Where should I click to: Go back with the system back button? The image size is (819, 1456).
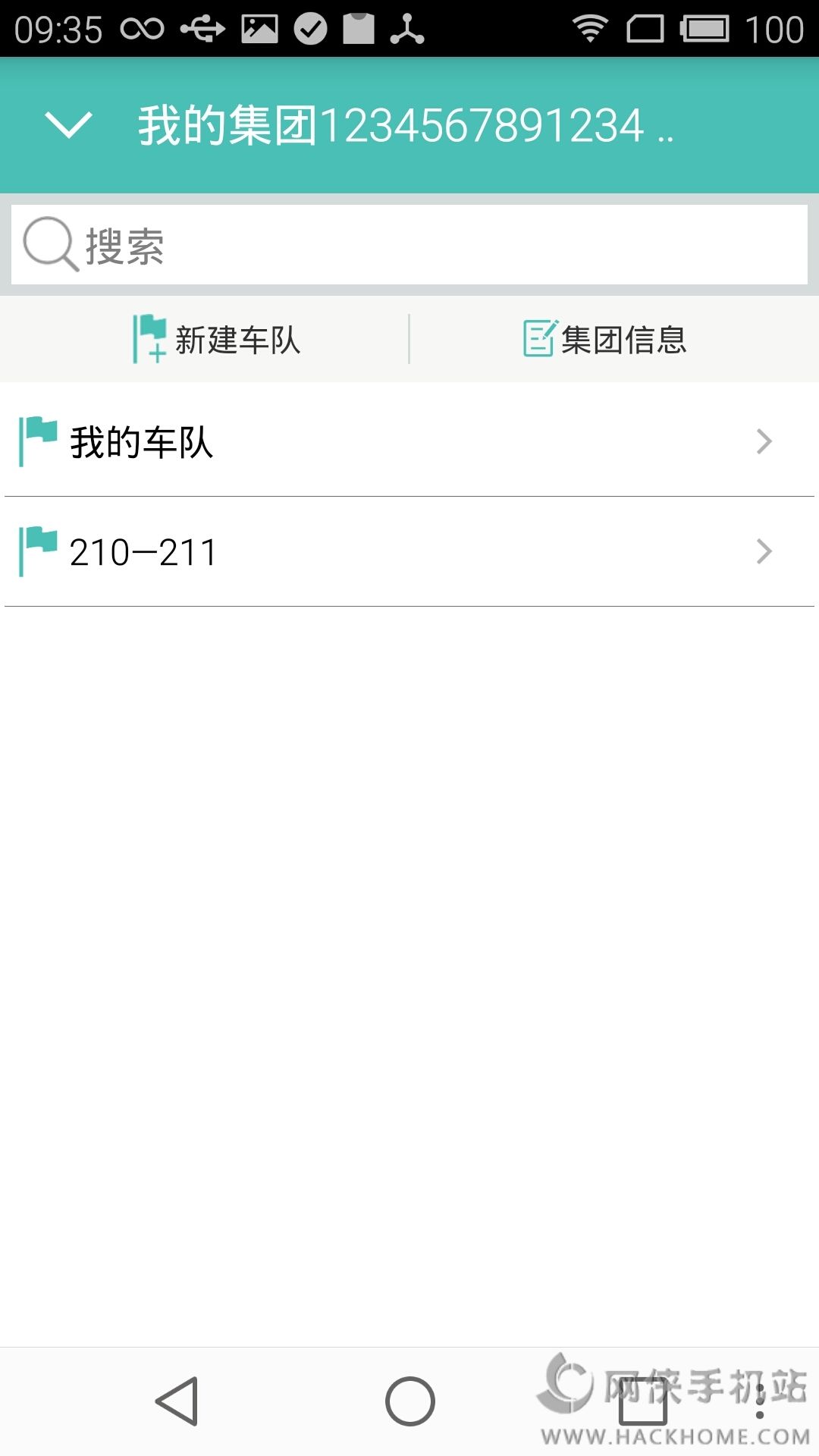coord(177,1401)
